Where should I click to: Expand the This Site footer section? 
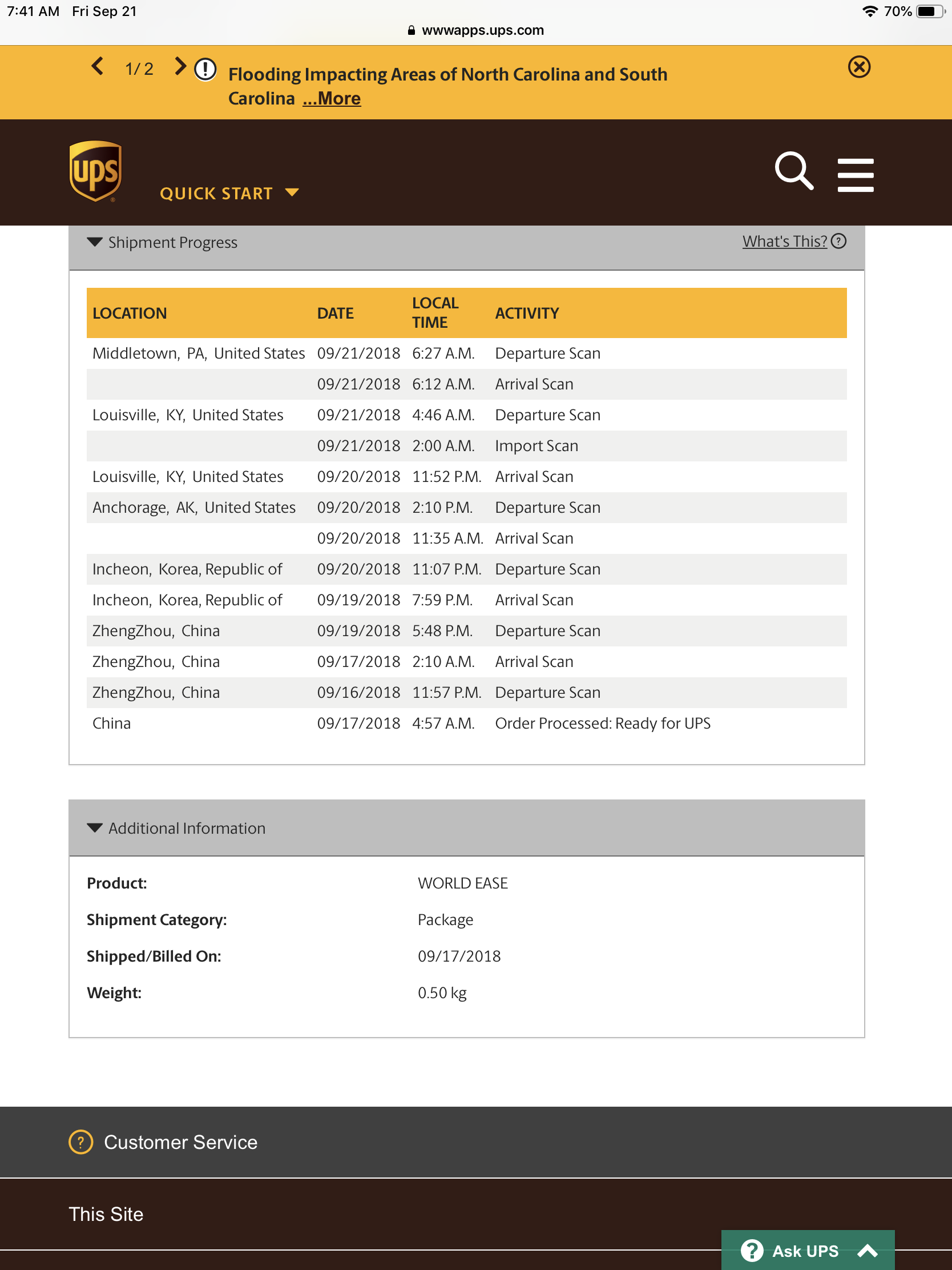point(106,1213)
